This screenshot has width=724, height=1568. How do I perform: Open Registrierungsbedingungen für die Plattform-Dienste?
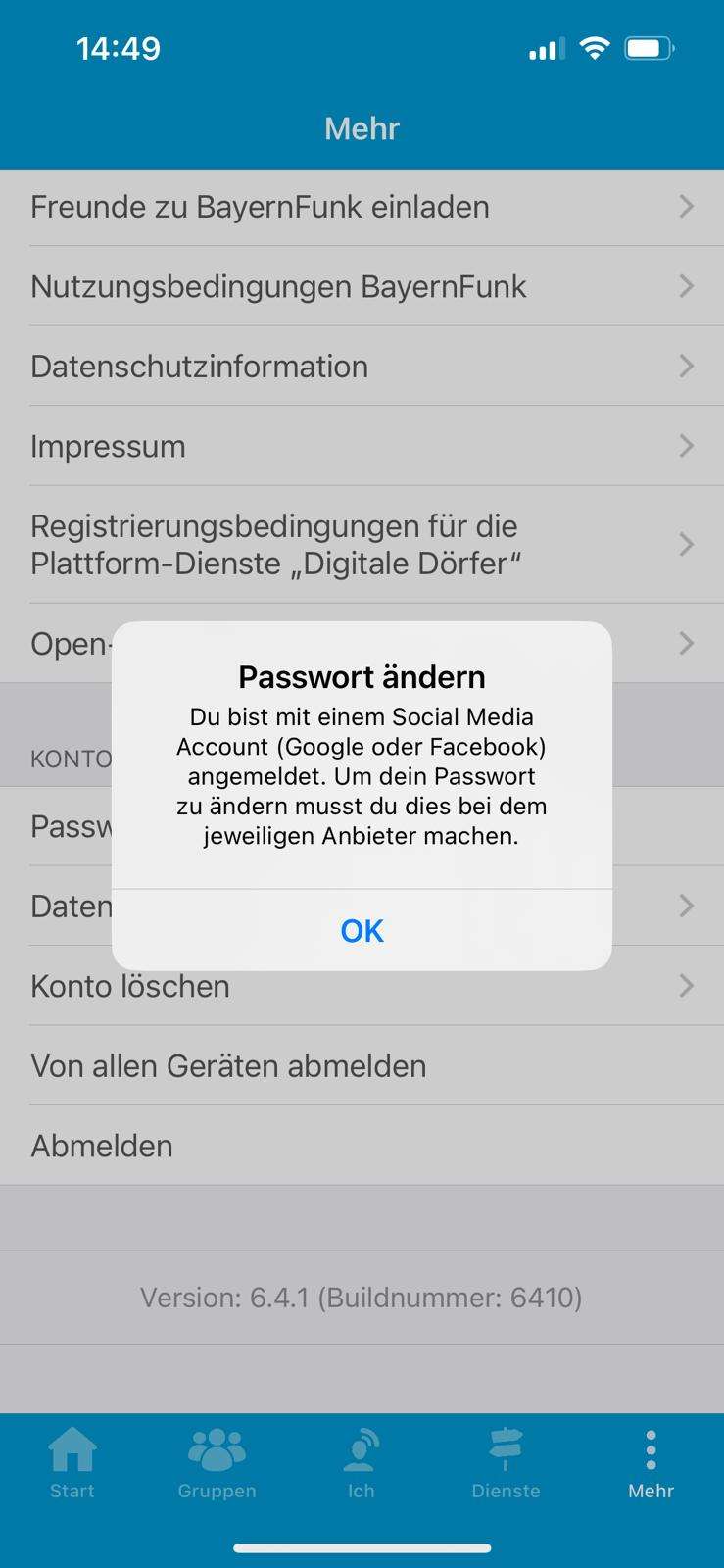[362, 544]
